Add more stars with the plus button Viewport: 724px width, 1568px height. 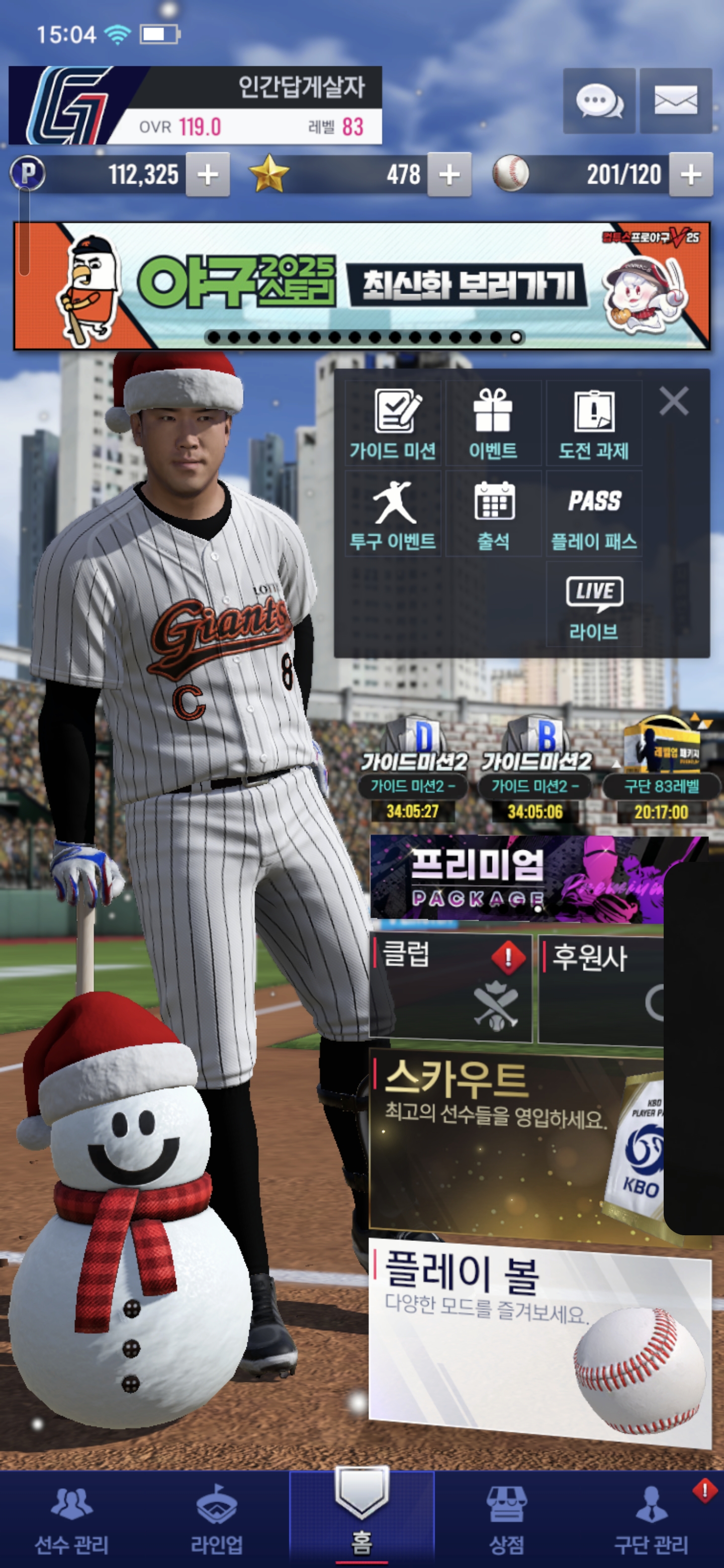pos(449,175)
